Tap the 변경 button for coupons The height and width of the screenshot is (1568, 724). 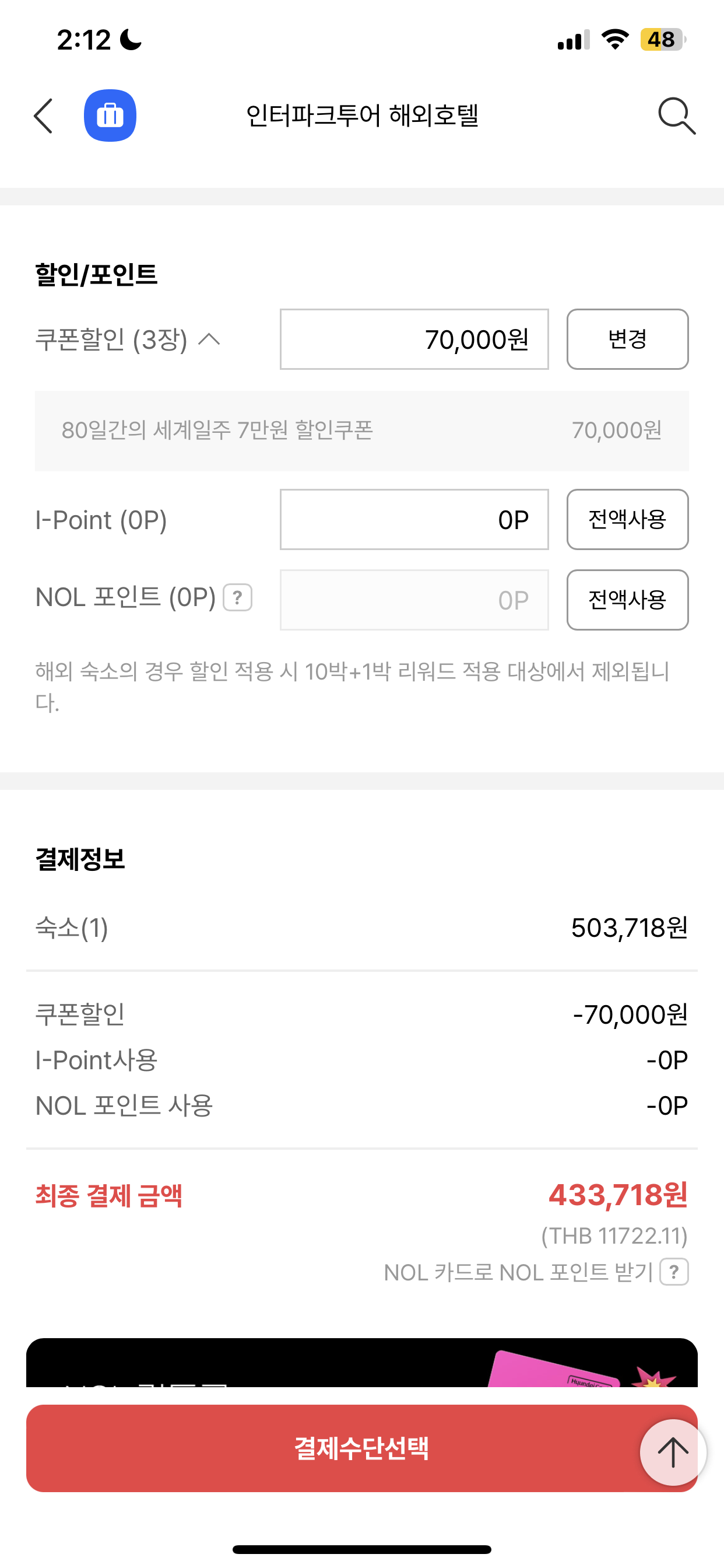pyautogui.click(x=627, y=339)
